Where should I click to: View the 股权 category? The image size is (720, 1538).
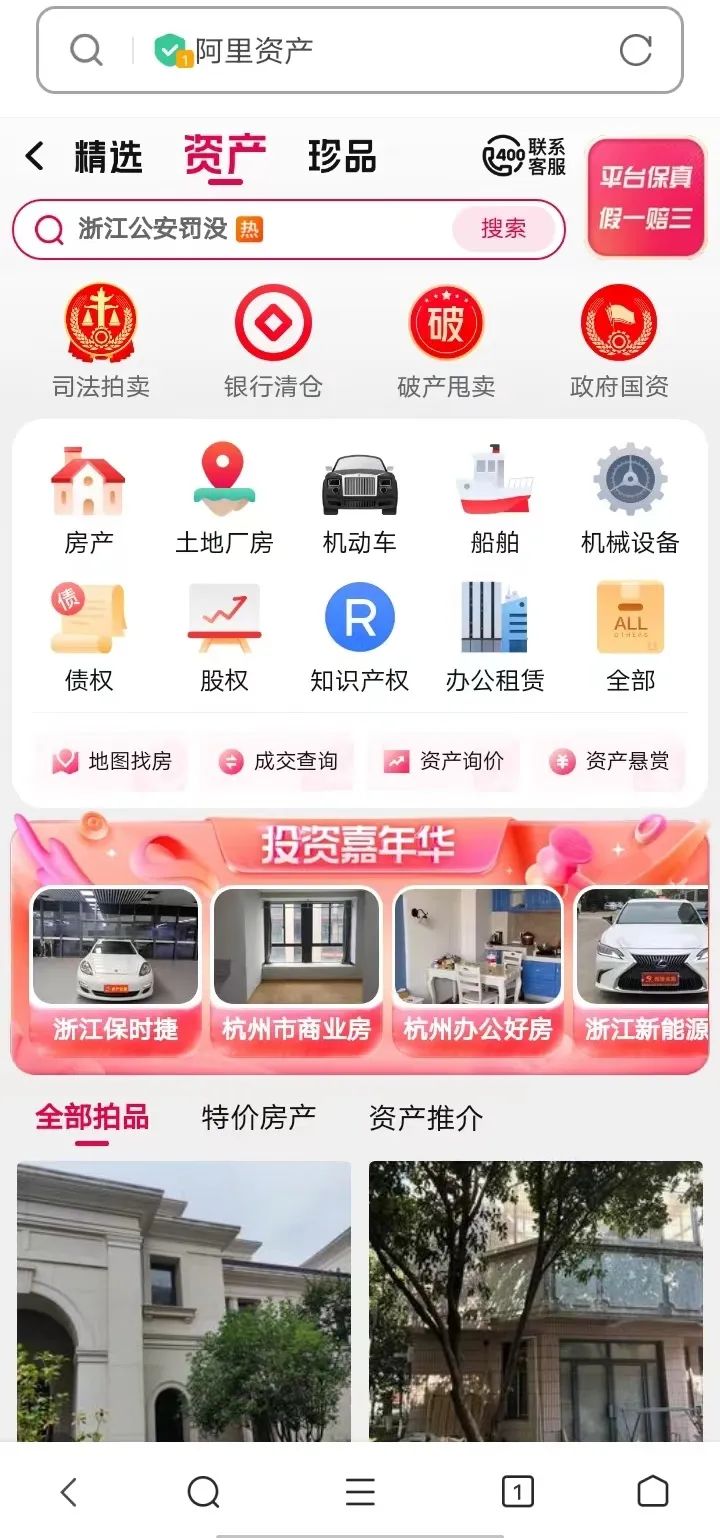click(224, 638)
